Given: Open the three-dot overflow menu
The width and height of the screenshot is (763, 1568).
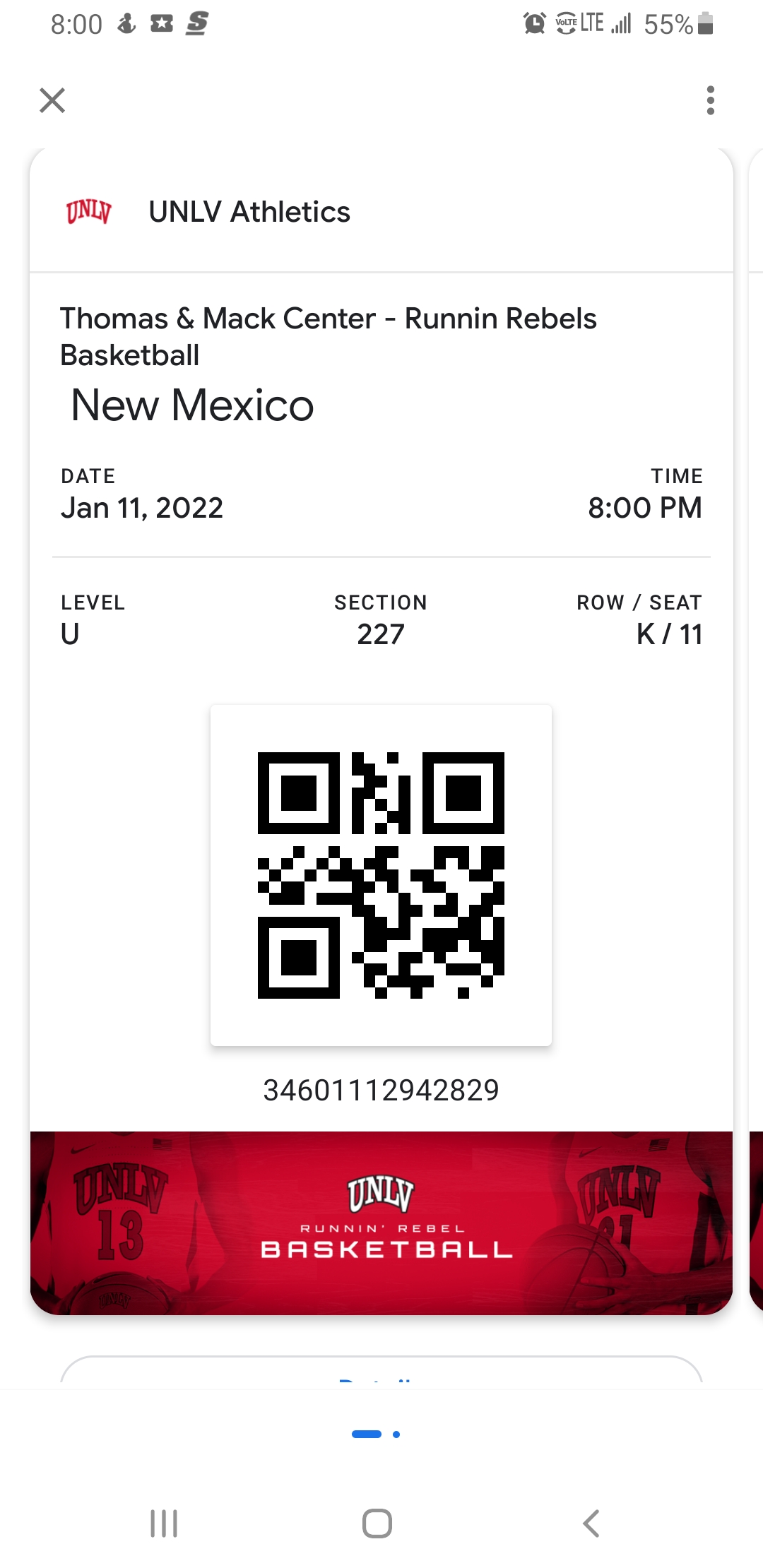Looking at the screenshot, I should coord(710,100).
